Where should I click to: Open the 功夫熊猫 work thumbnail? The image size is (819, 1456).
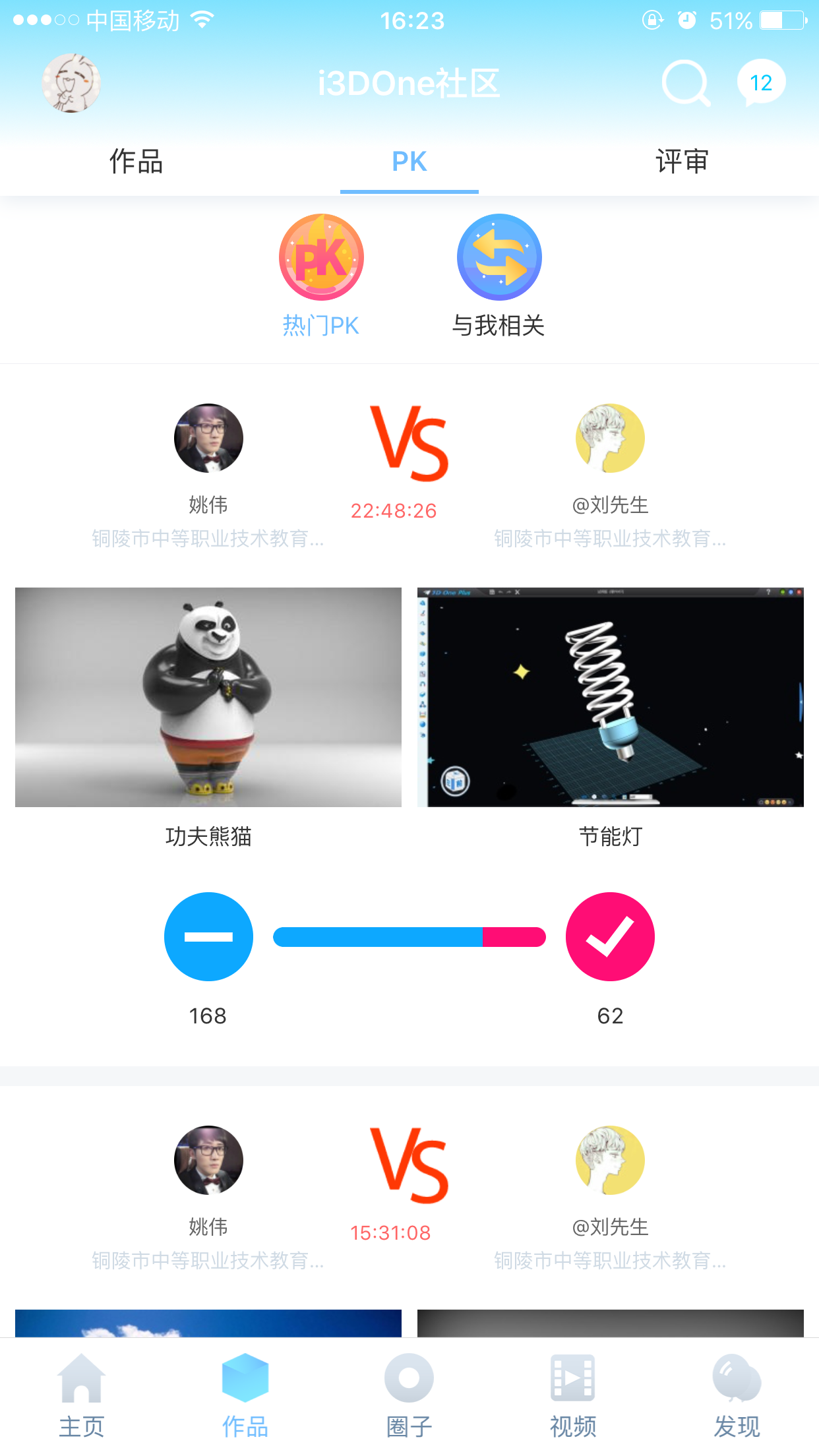208,697
